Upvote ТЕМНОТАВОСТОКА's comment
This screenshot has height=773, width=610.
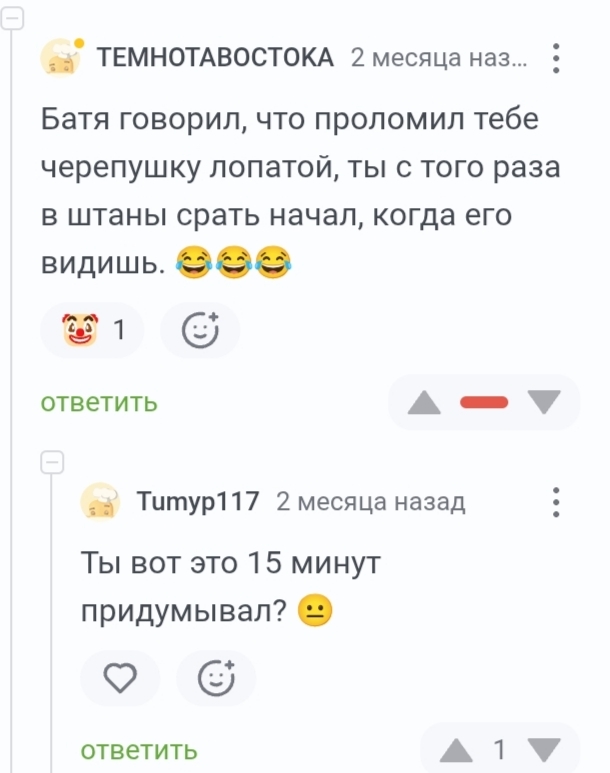(424, 402)
